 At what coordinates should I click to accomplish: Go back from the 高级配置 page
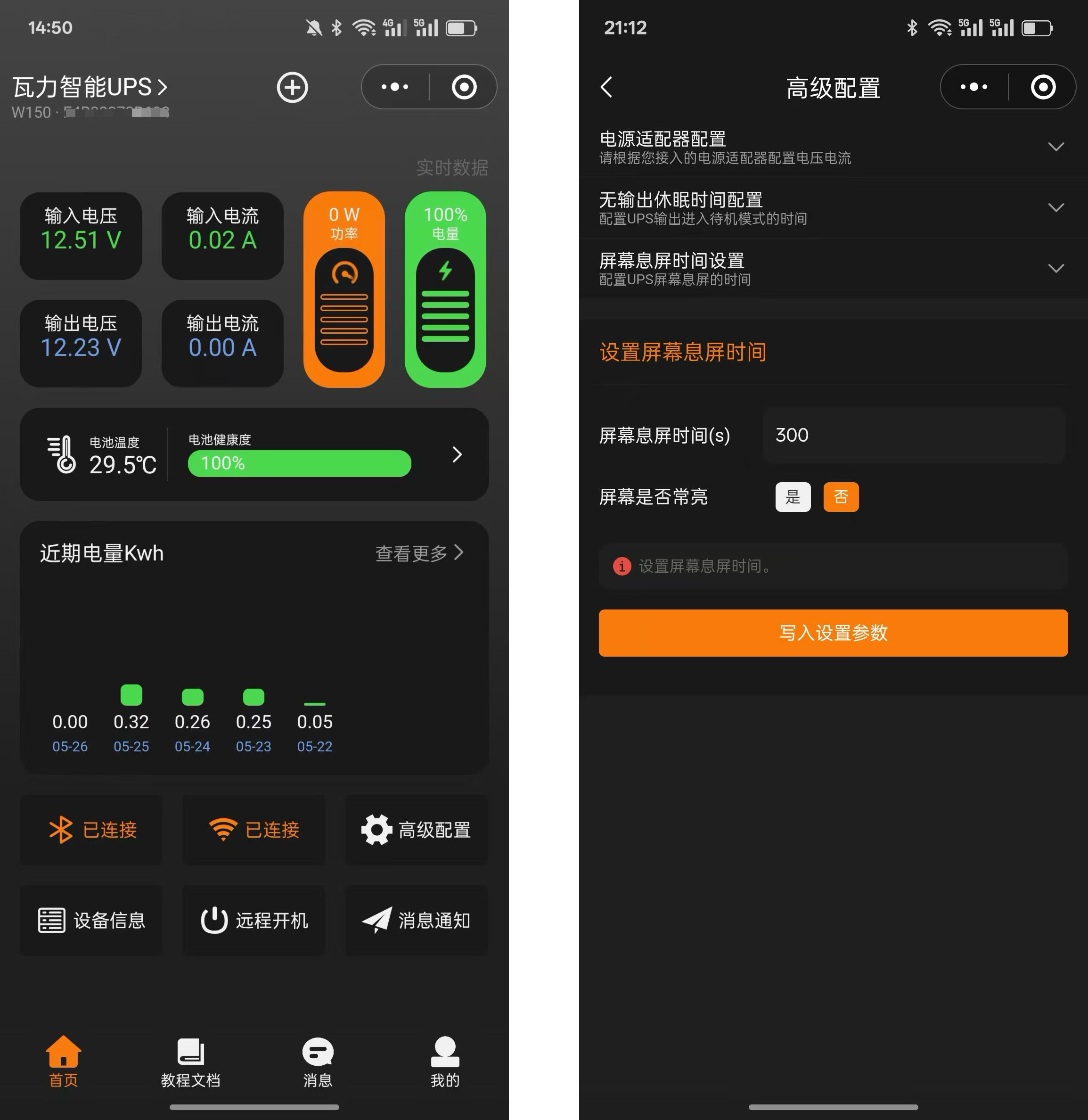pyautogui.click(x=607, y=88)
